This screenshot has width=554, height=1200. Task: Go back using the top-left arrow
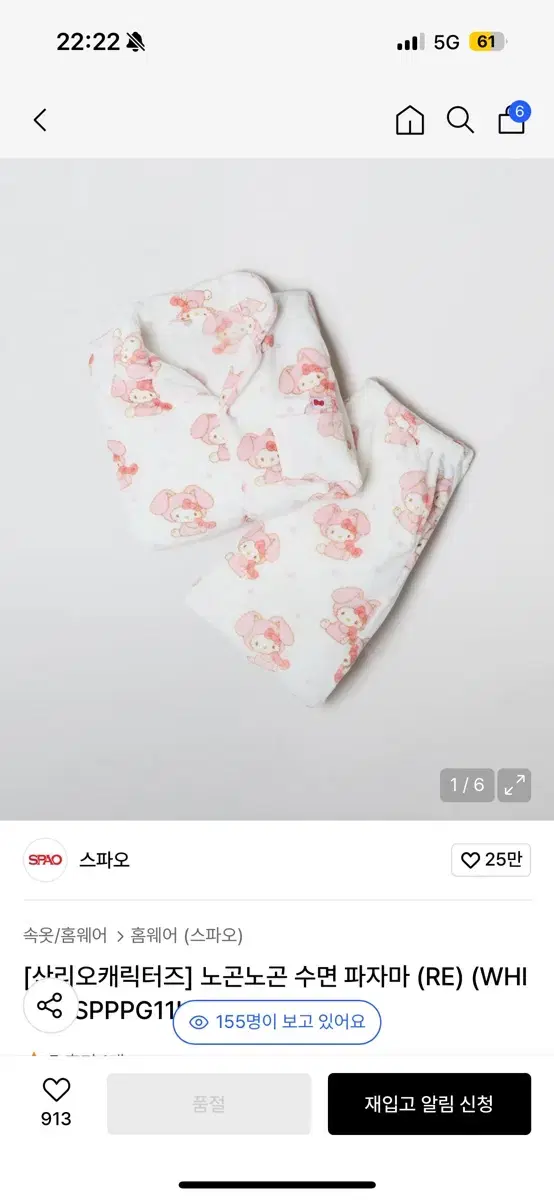tap(40, 121)
